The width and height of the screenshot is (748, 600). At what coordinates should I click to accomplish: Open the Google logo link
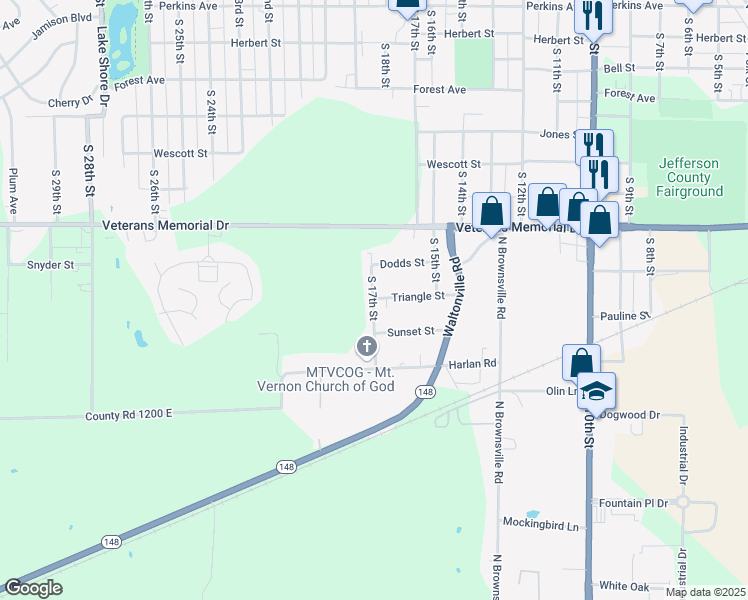click(x=34, y=588)
